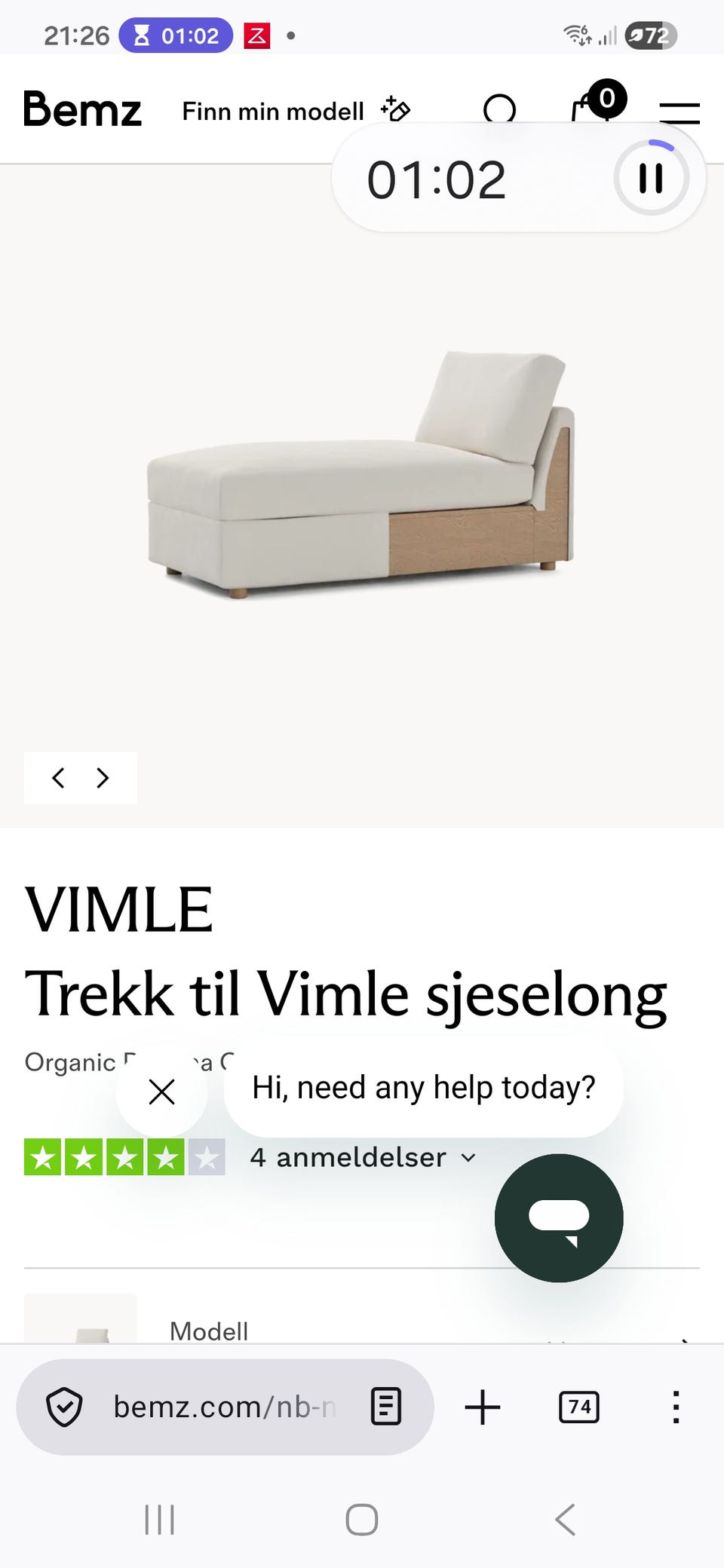Expand the 4 anmeldelser reviews
The height and width of the screenshot is (1568, 724).
pos(363,1157)
